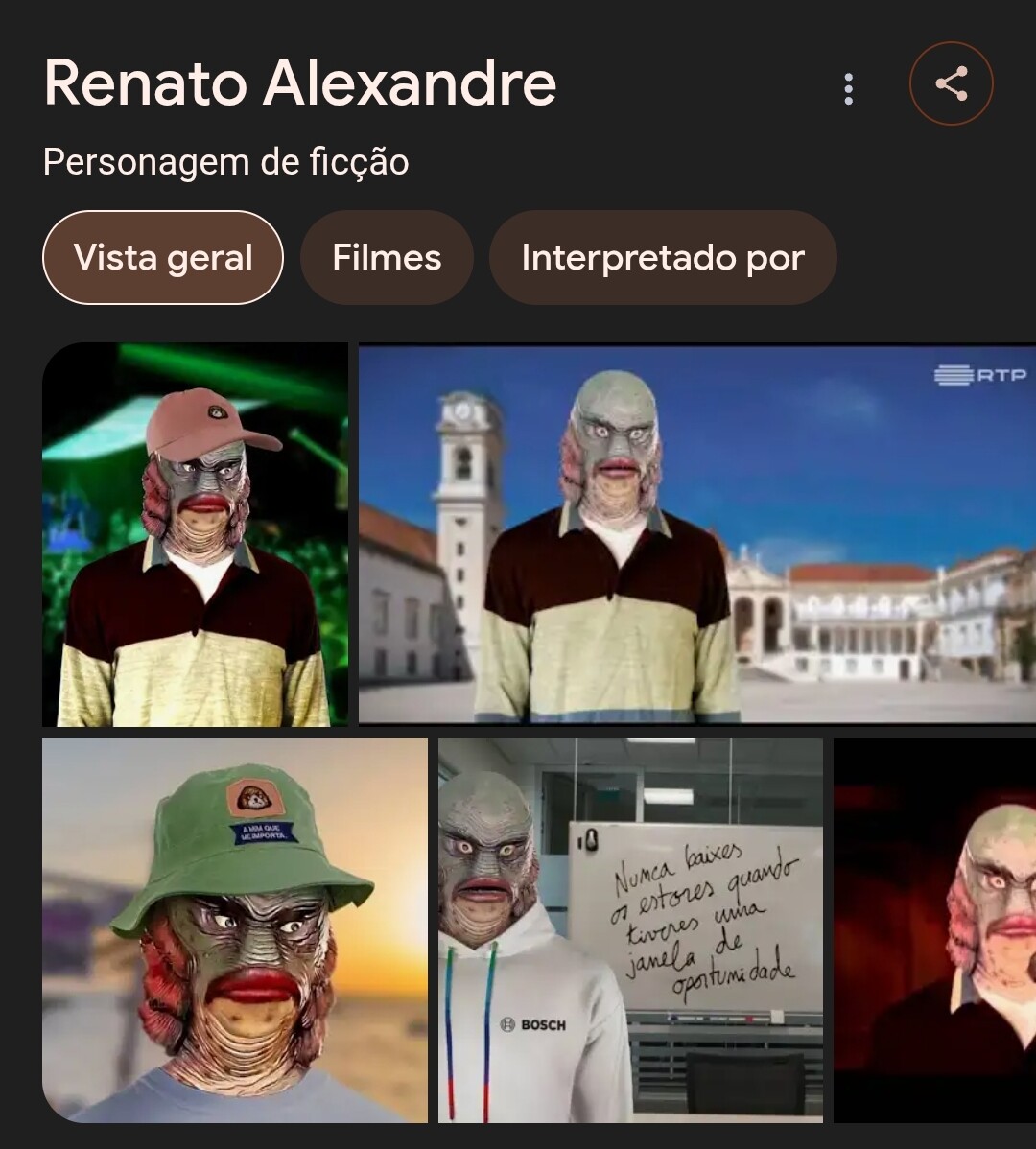Image resolution: width=1036 pixels, height=1149 pixels.
Task: Open the image with the dark red background
Action: [934, 929]
